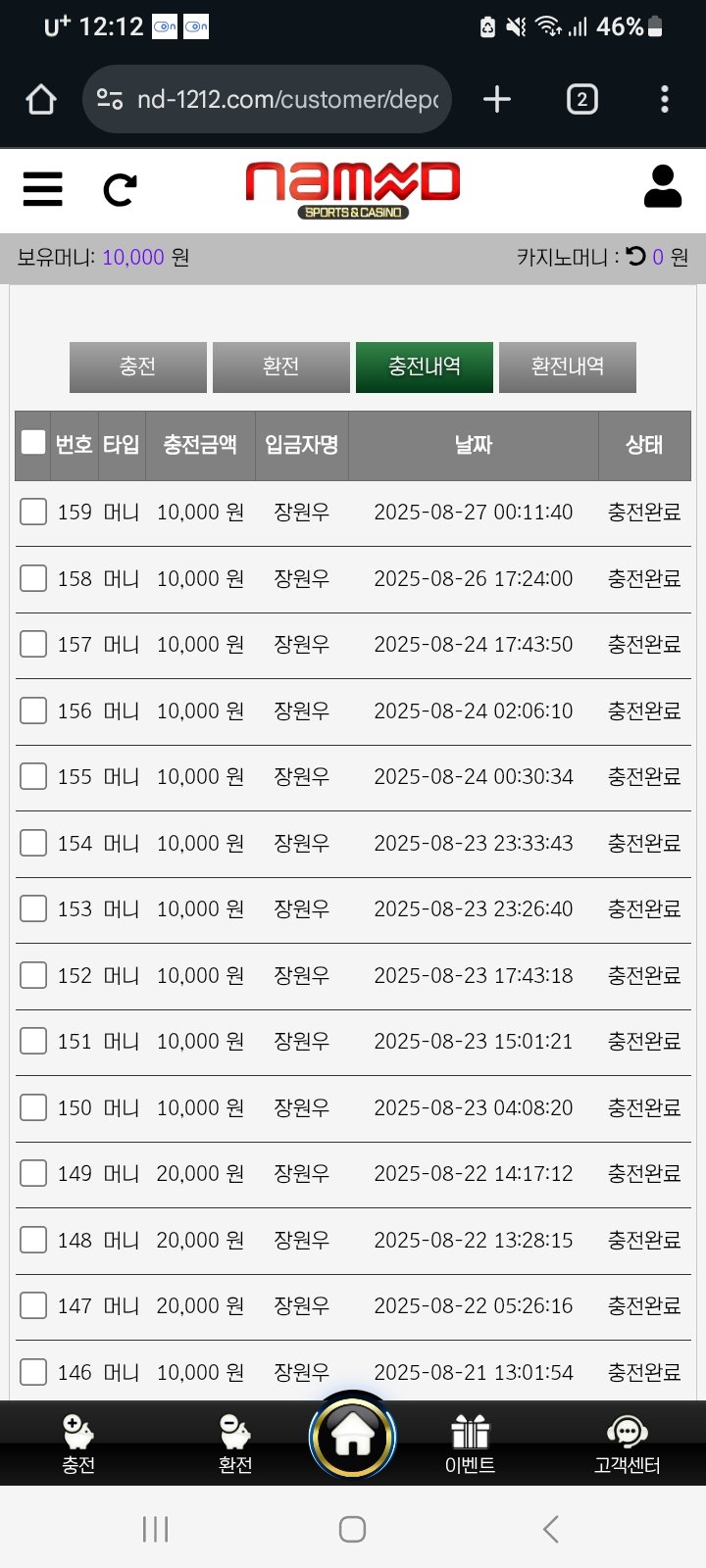Tick the select-all checkbox in table header
The width and height of the screenshot is (706, 1568).
coord(33,443)
